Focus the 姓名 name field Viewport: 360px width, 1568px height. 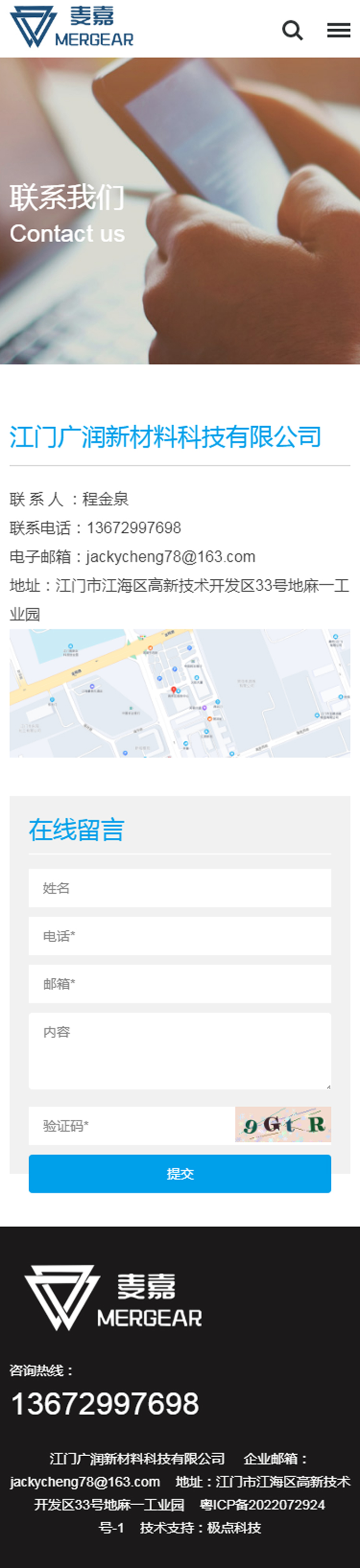click(180, 888)
